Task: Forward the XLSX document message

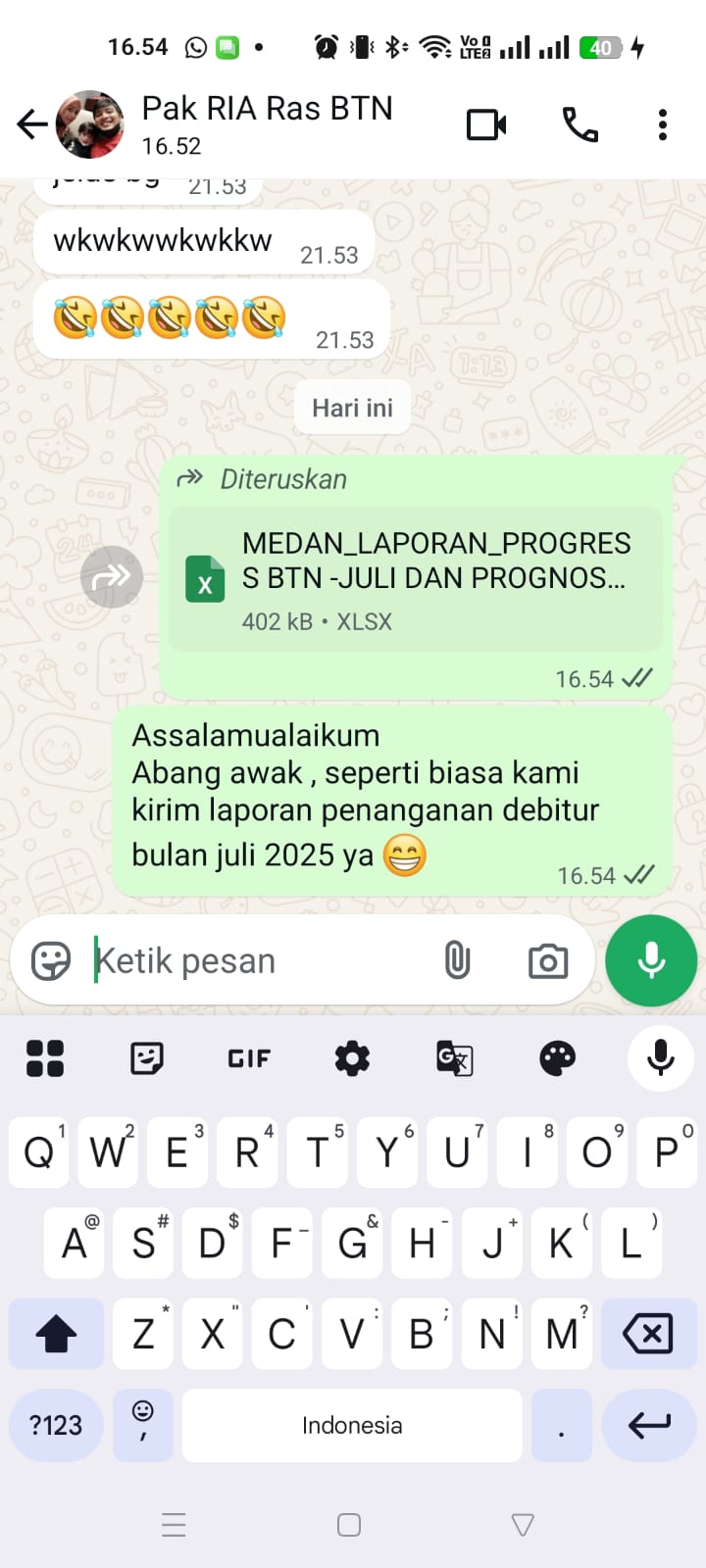Action: [x=112, y=576]
